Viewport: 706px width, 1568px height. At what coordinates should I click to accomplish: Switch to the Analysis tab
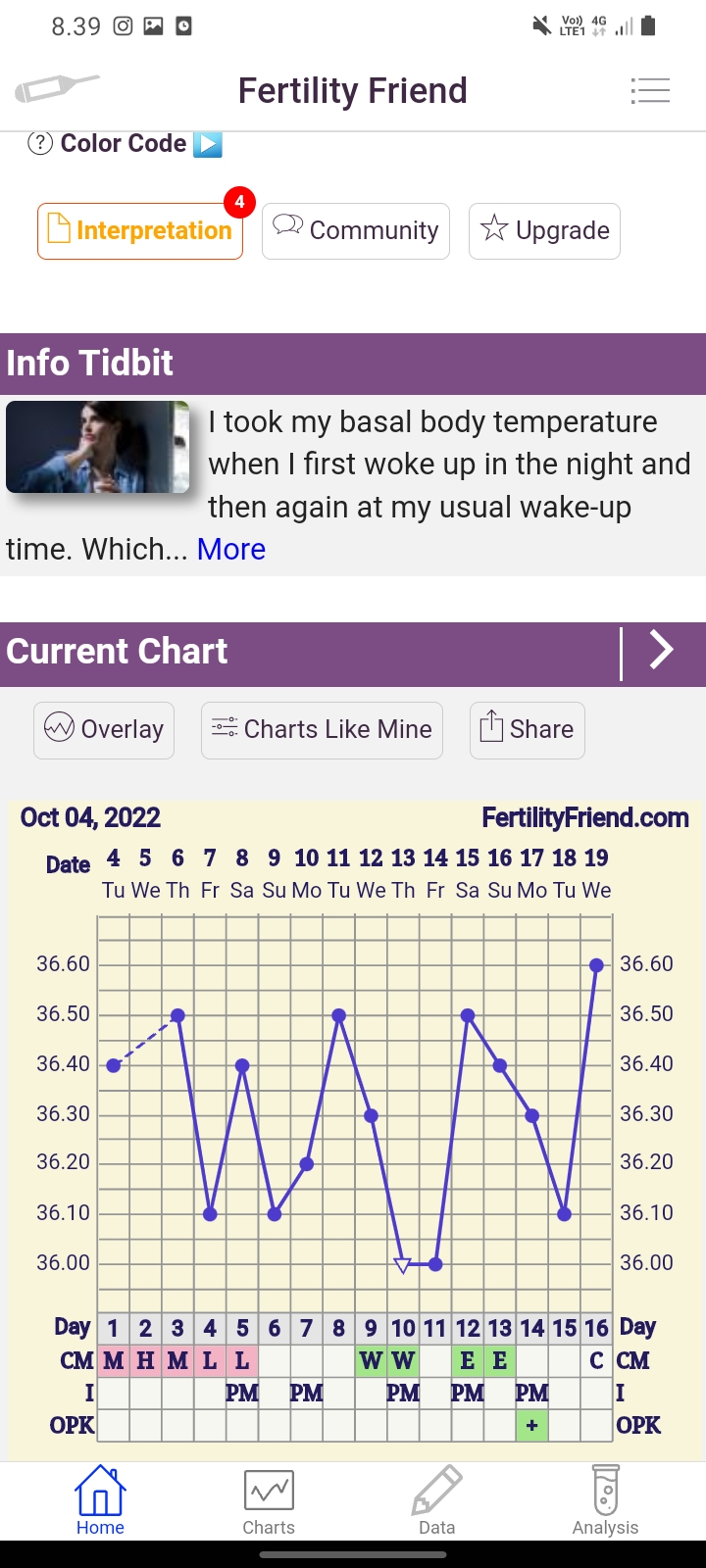click(x=605, y=1501)
